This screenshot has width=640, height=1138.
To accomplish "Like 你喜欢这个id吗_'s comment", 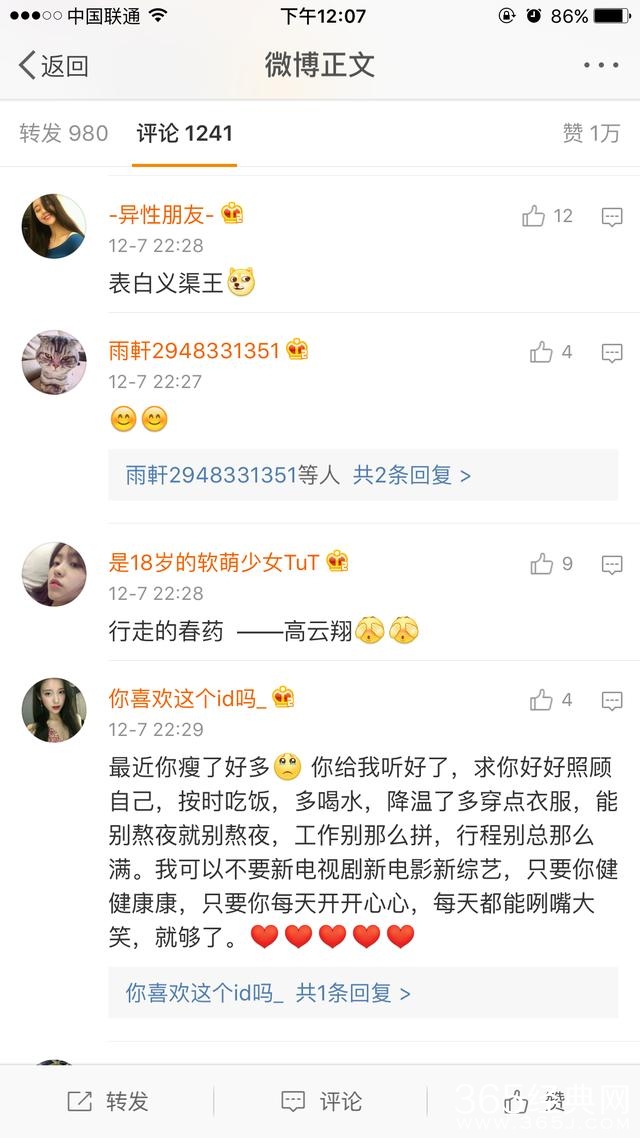I will (x=542, y=700).
